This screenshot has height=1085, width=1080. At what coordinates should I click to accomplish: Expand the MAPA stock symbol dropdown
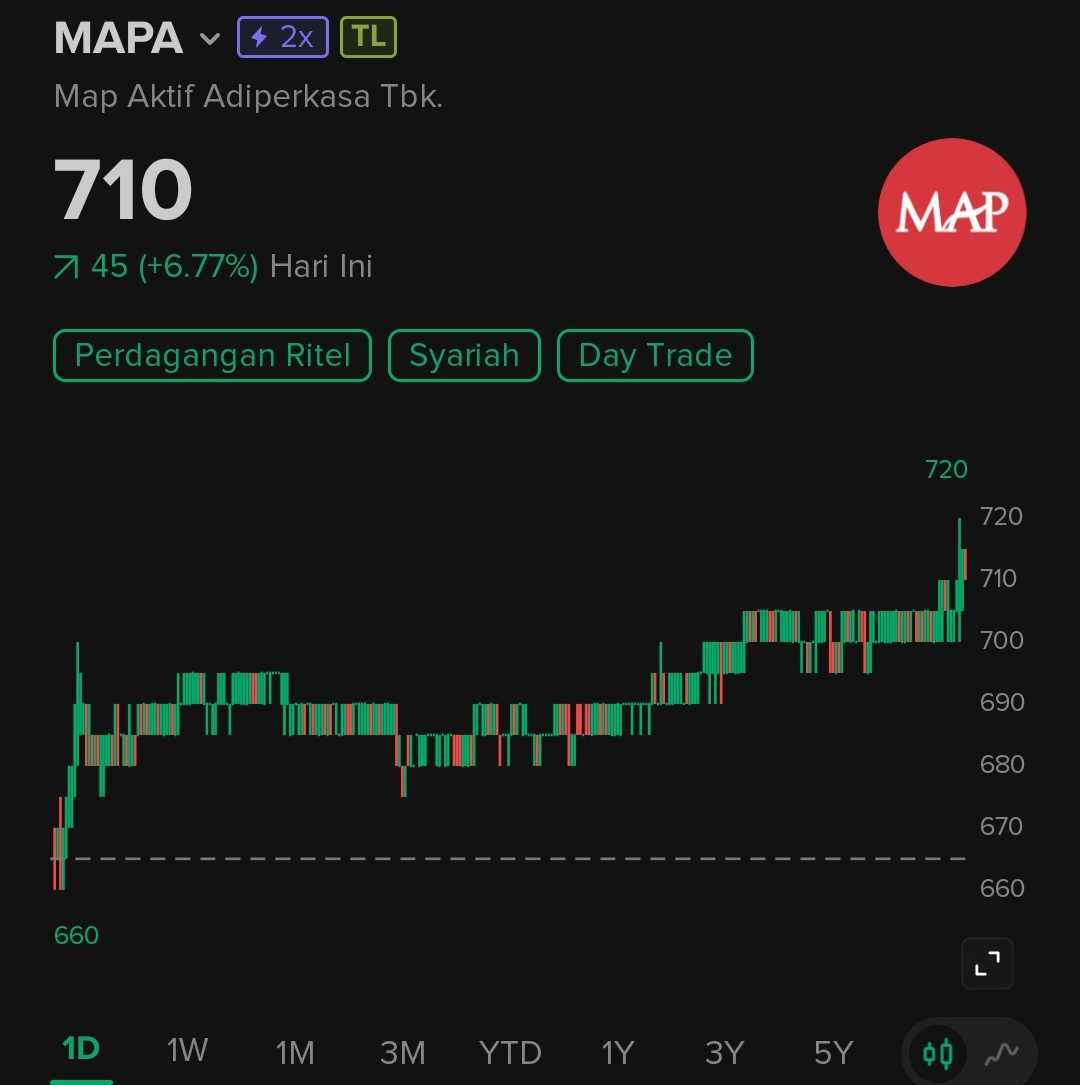click(209, 39)
